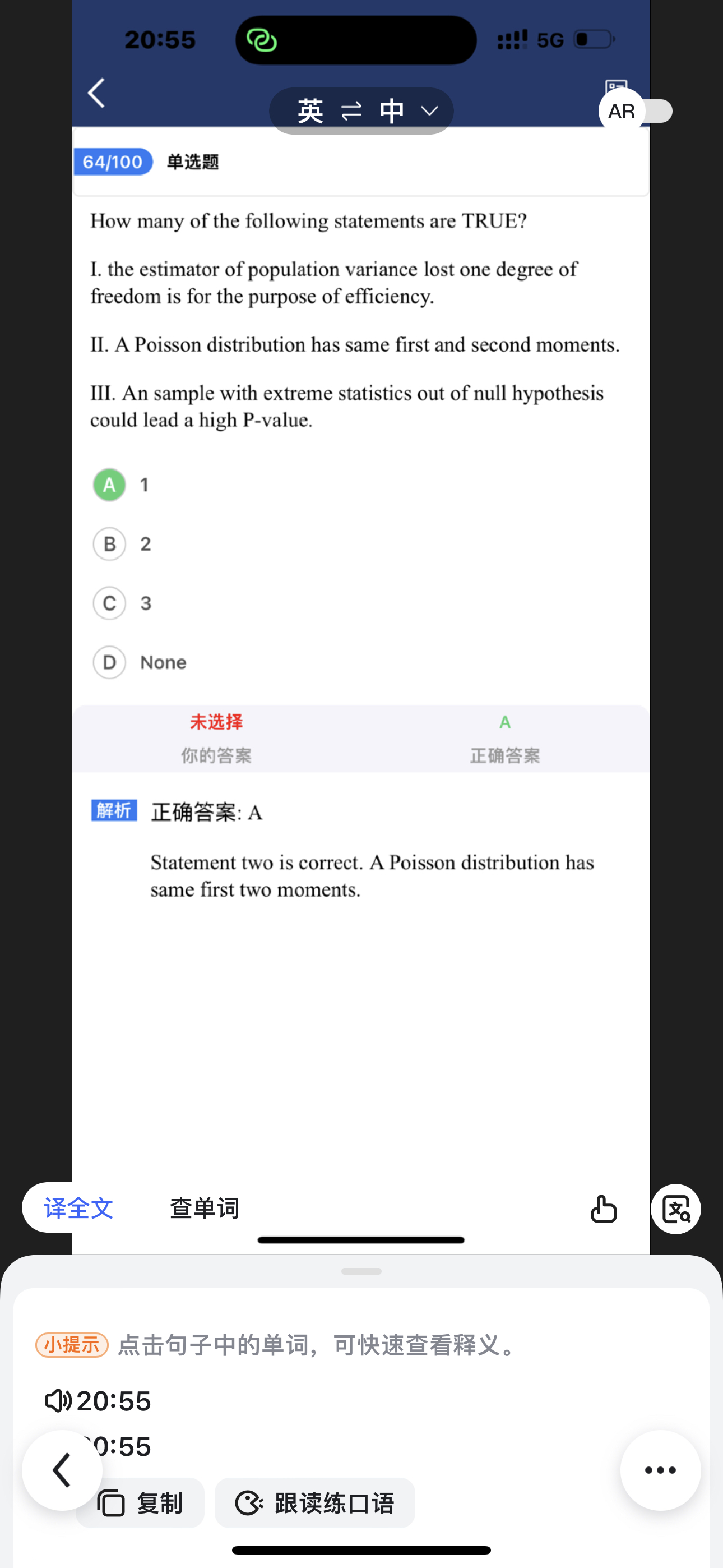Tap the round back button at bottom left
Image resolution: width=723 pixels, height=1568 pixels.
click(62, 1470)
